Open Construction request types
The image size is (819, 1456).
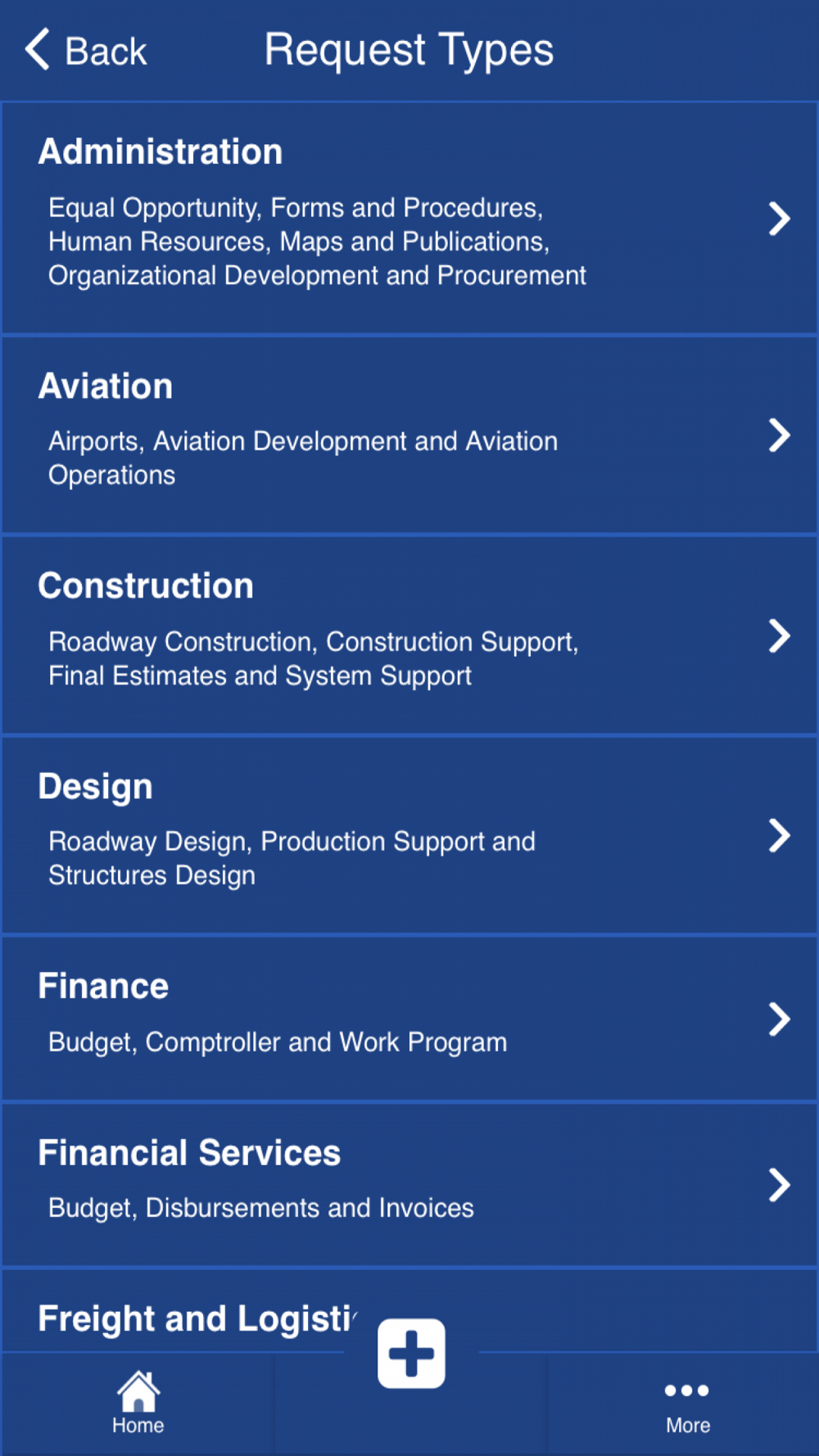(409, 635)
